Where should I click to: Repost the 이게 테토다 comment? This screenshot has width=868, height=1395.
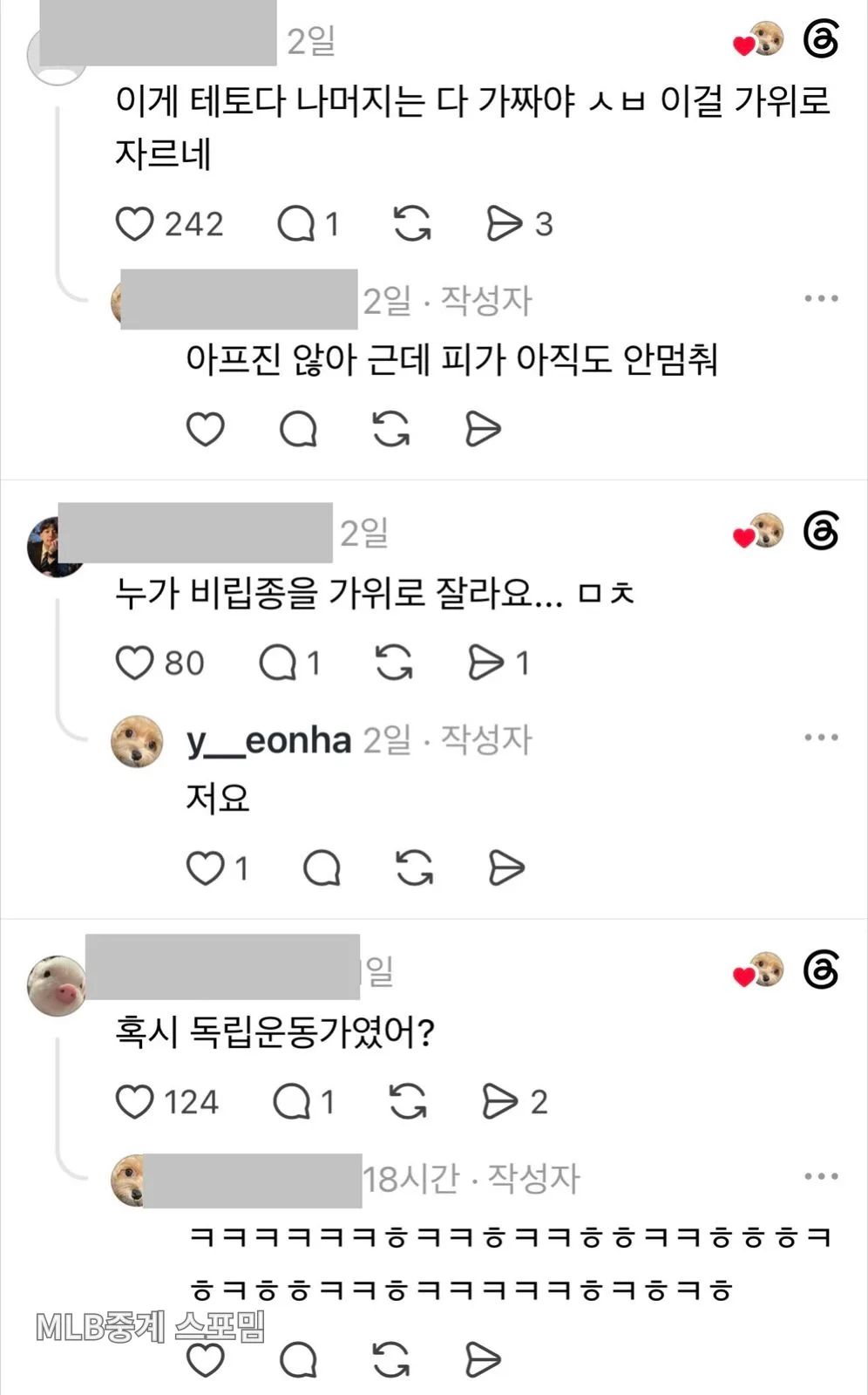(412, 224)
